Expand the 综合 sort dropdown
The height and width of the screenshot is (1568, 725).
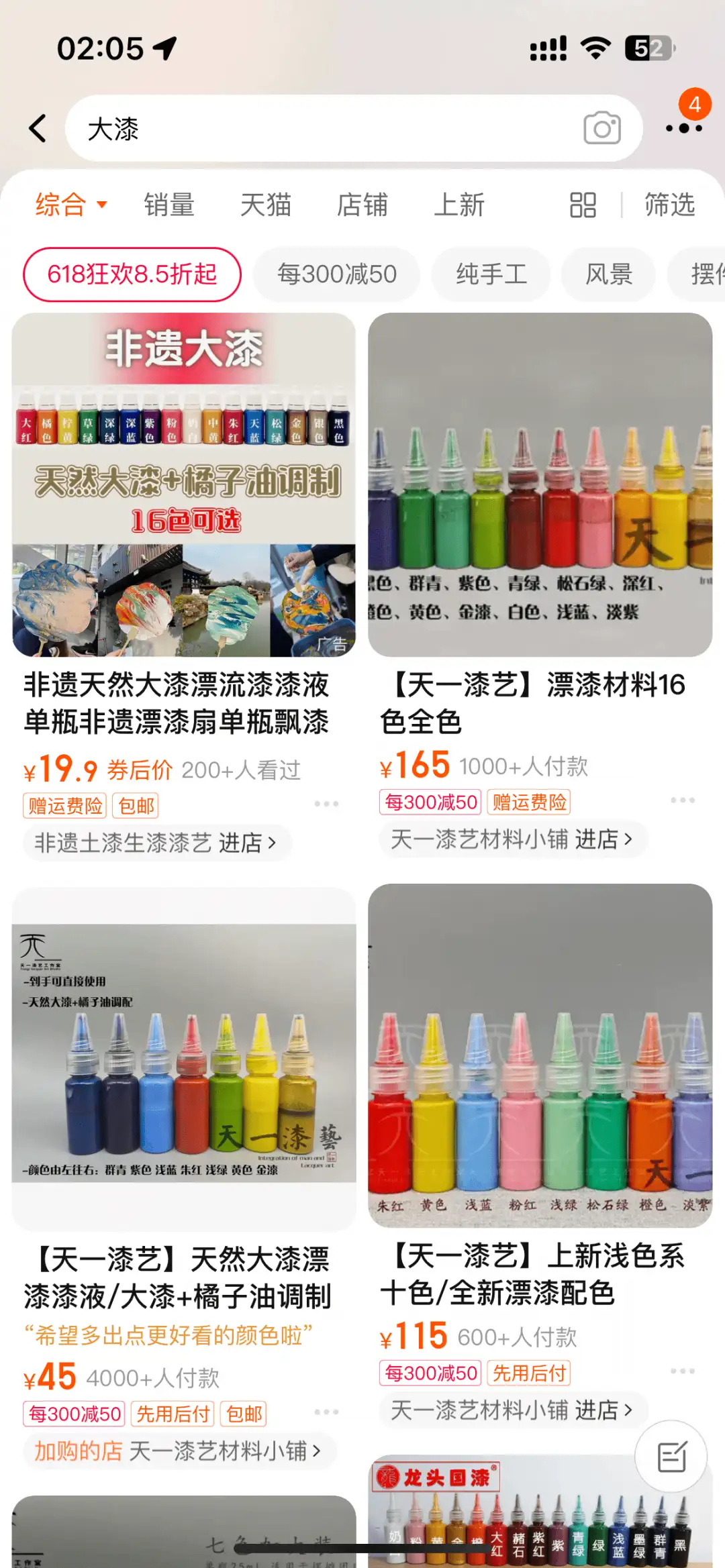pos(70,205)
